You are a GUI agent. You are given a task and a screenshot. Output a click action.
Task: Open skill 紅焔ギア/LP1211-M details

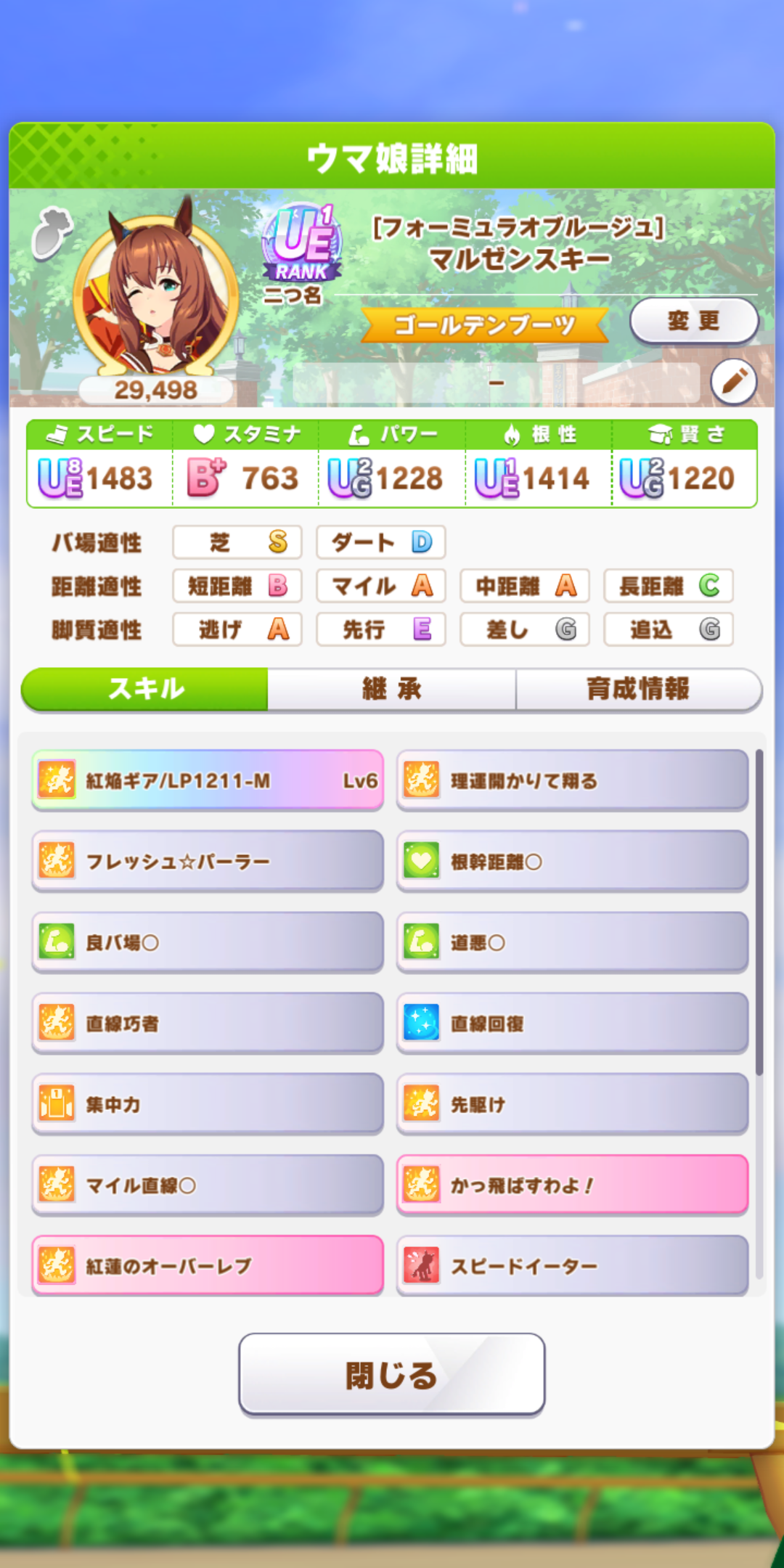point(208,780)
